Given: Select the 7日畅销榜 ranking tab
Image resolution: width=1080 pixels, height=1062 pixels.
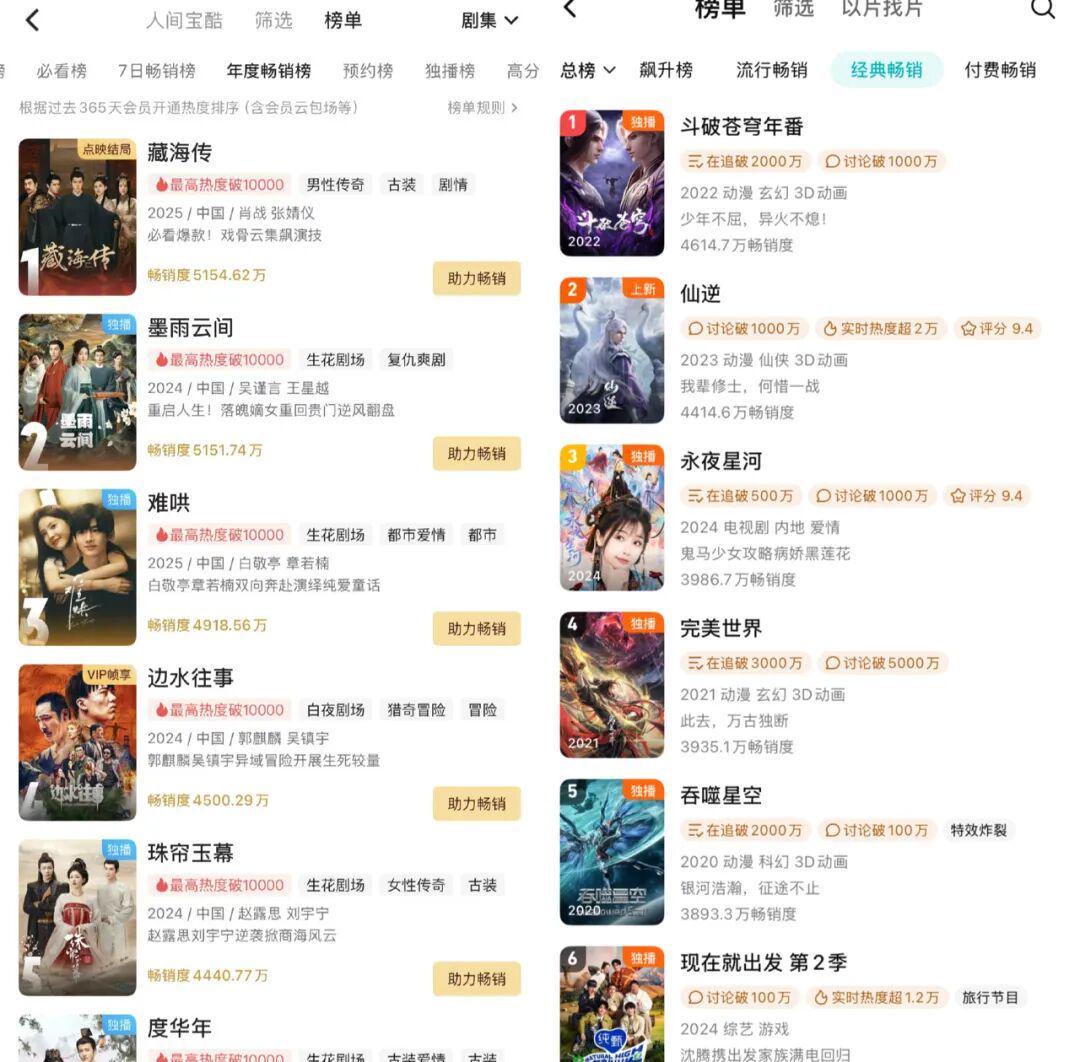Looking at the screenshot, I should coord(156,71).
